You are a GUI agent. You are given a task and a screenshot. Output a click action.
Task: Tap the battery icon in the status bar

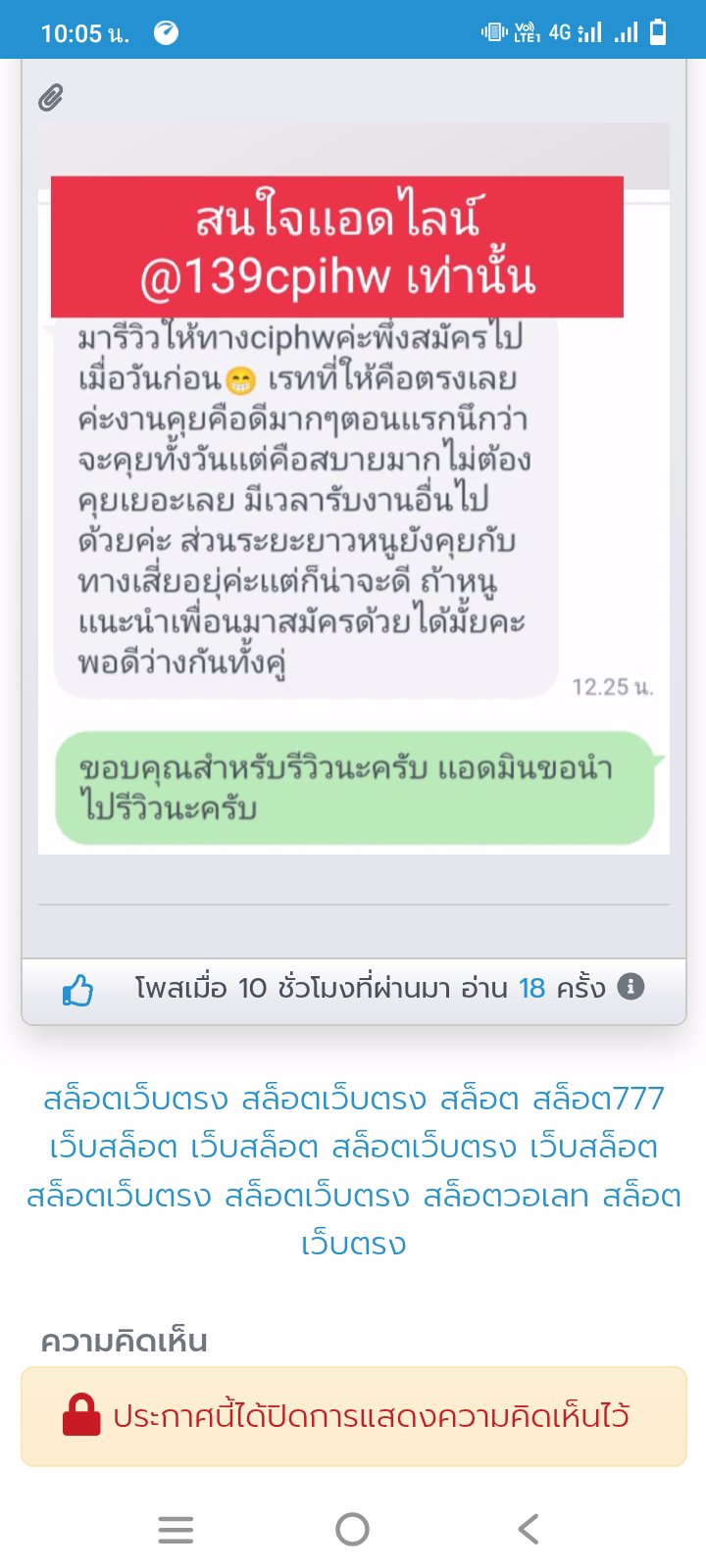click(655, 32)
